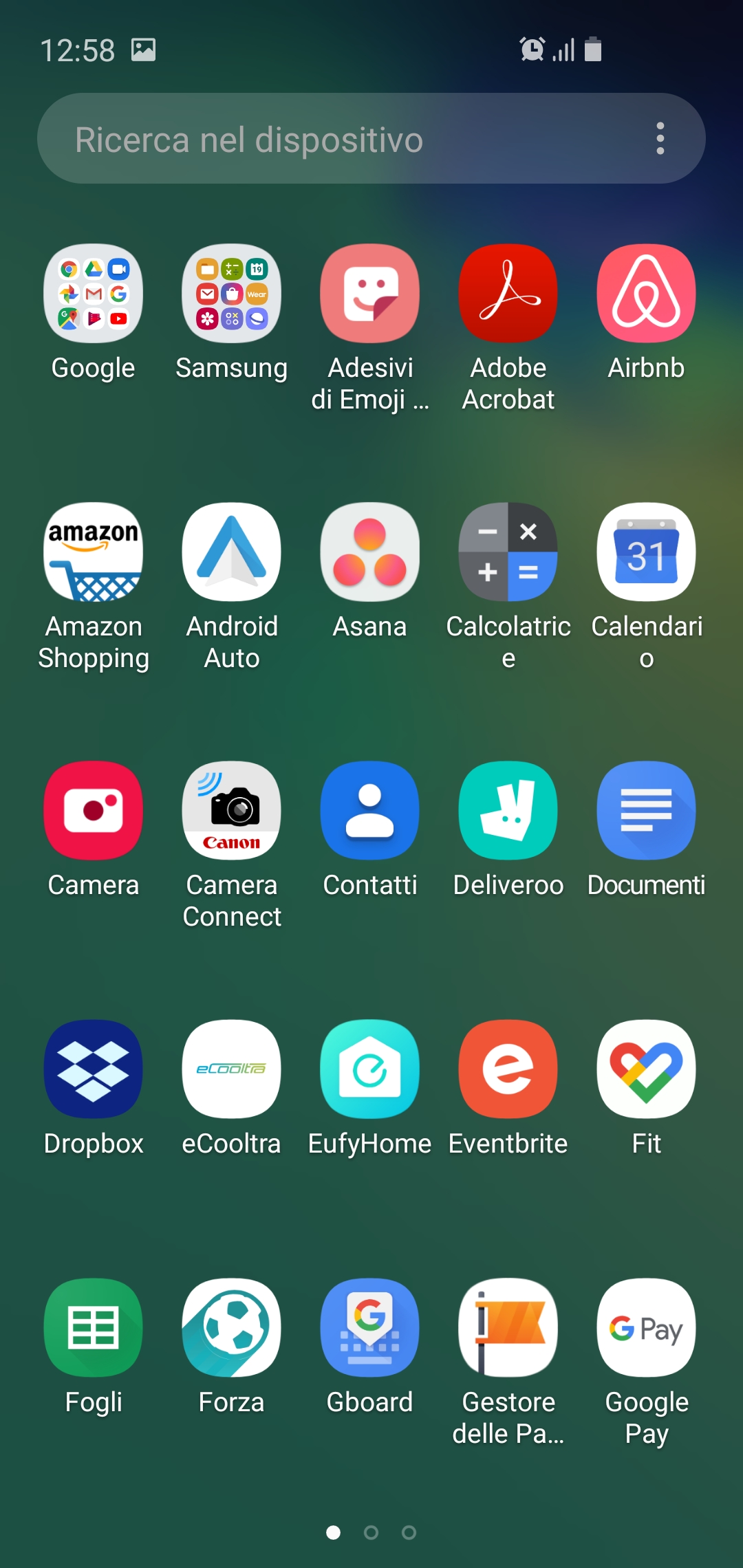Viewport: 743px width, 1568px height.
Task: Open the Calcolatrice app
Action: pyautogui.click(x=508, y=552)
